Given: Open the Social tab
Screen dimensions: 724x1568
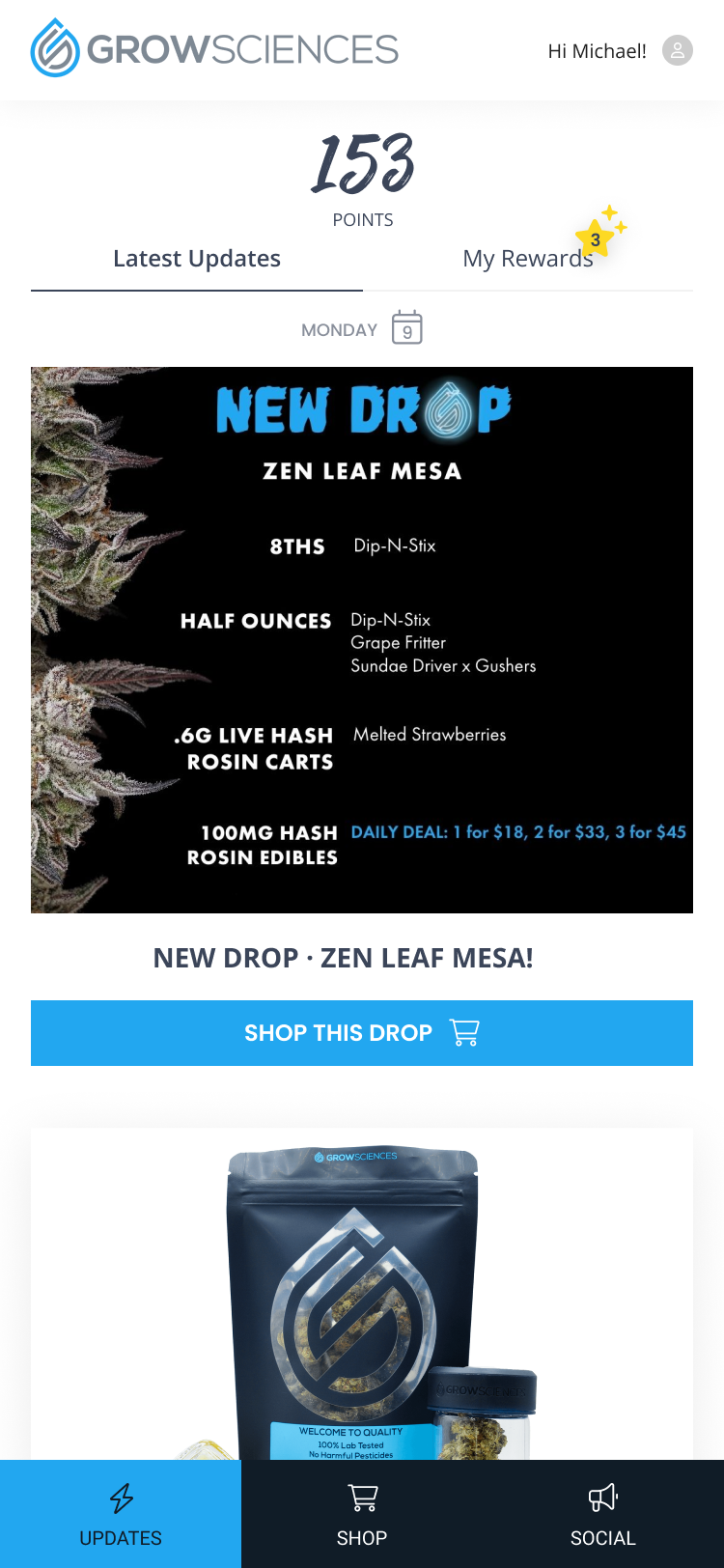Looking at the screenshot, I should coord(602,1514).
